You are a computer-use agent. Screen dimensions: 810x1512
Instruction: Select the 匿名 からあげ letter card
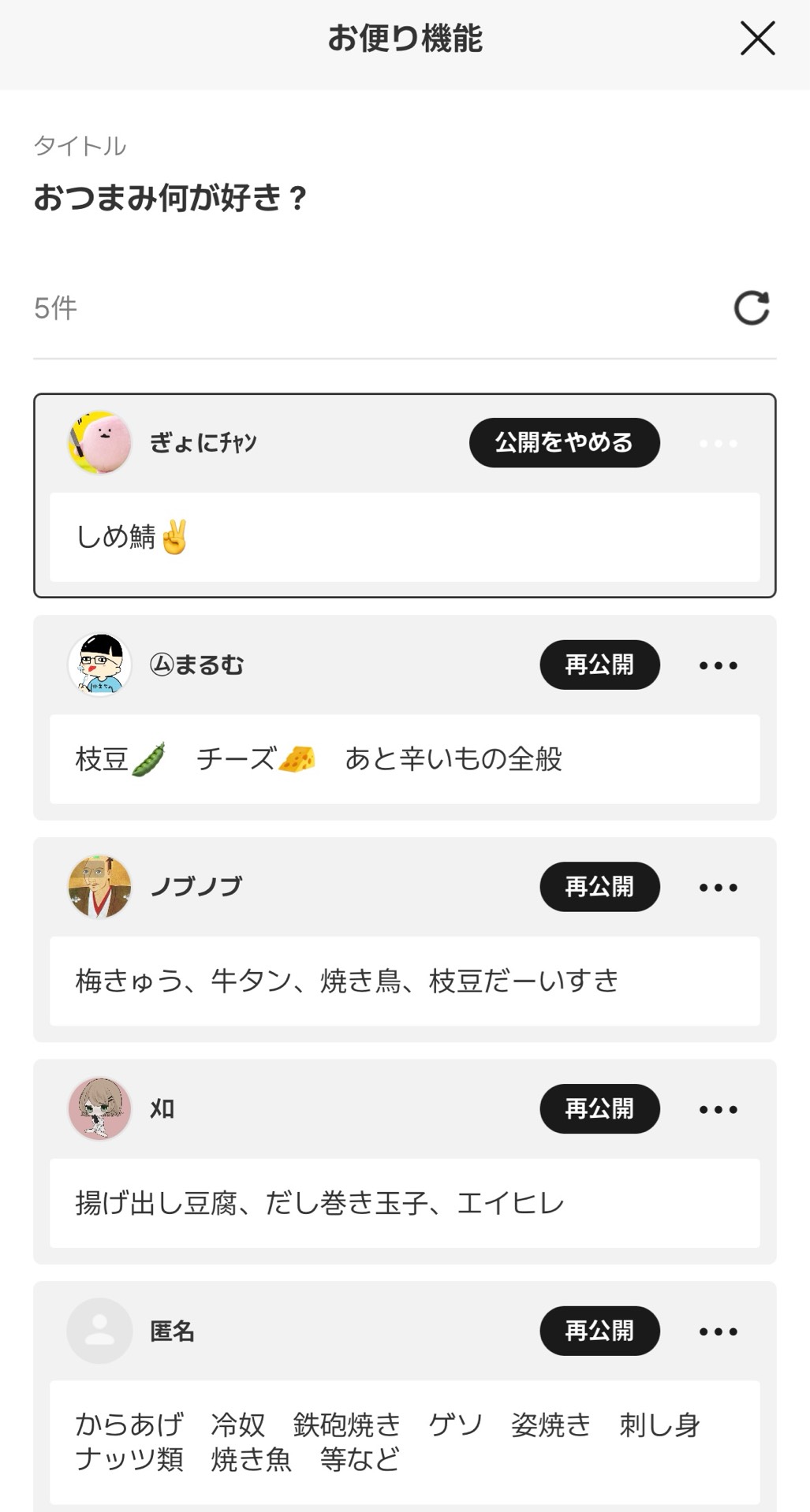404,1442
